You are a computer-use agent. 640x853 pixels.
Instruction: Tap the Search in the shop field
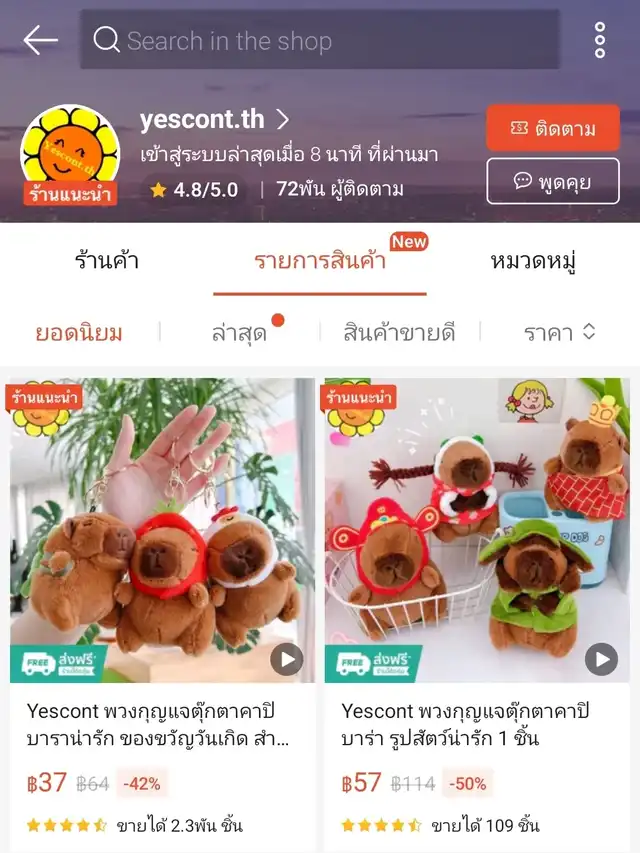coord(320,41)
